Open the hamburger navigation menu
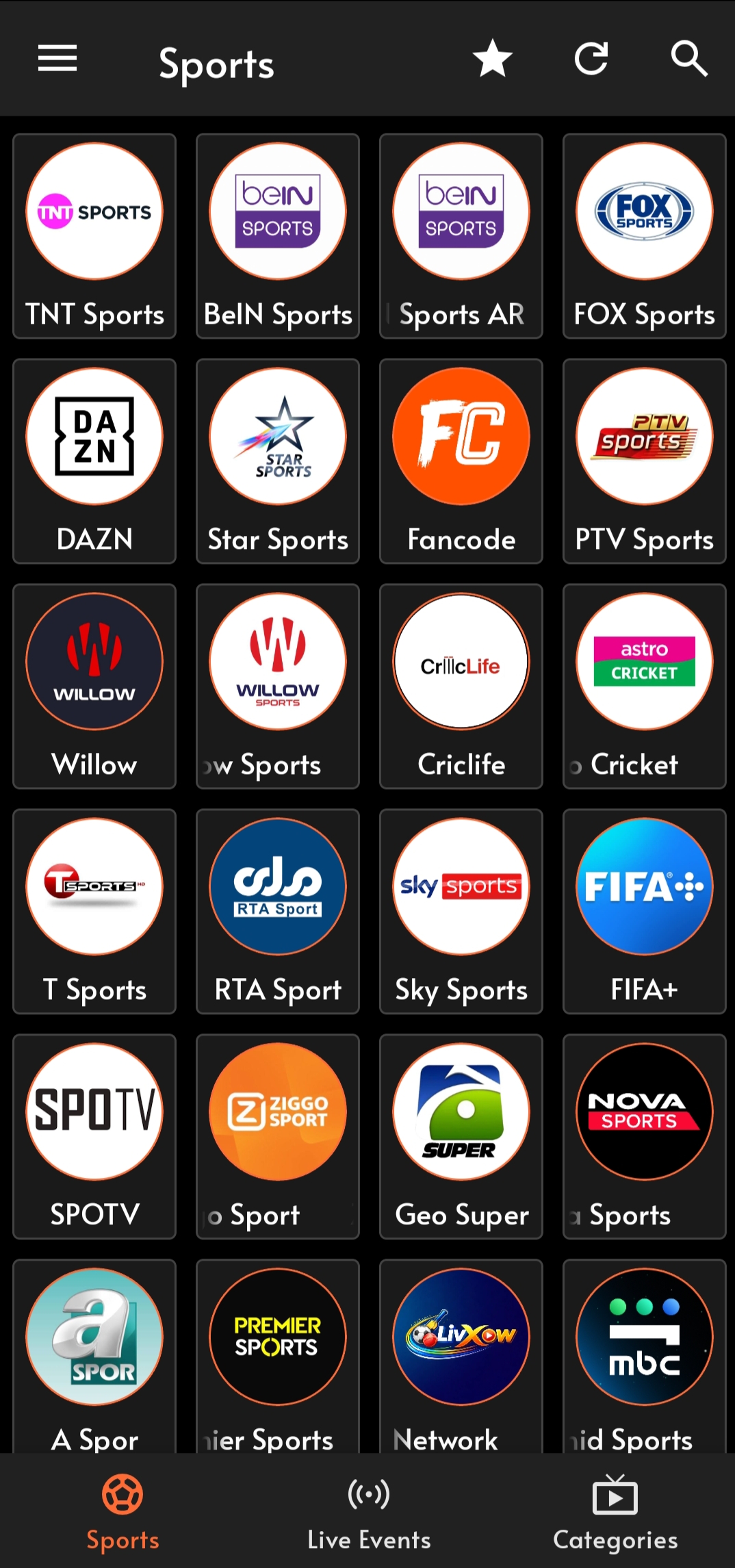Viewport: 735px width, 1568px height. (57, 60)
